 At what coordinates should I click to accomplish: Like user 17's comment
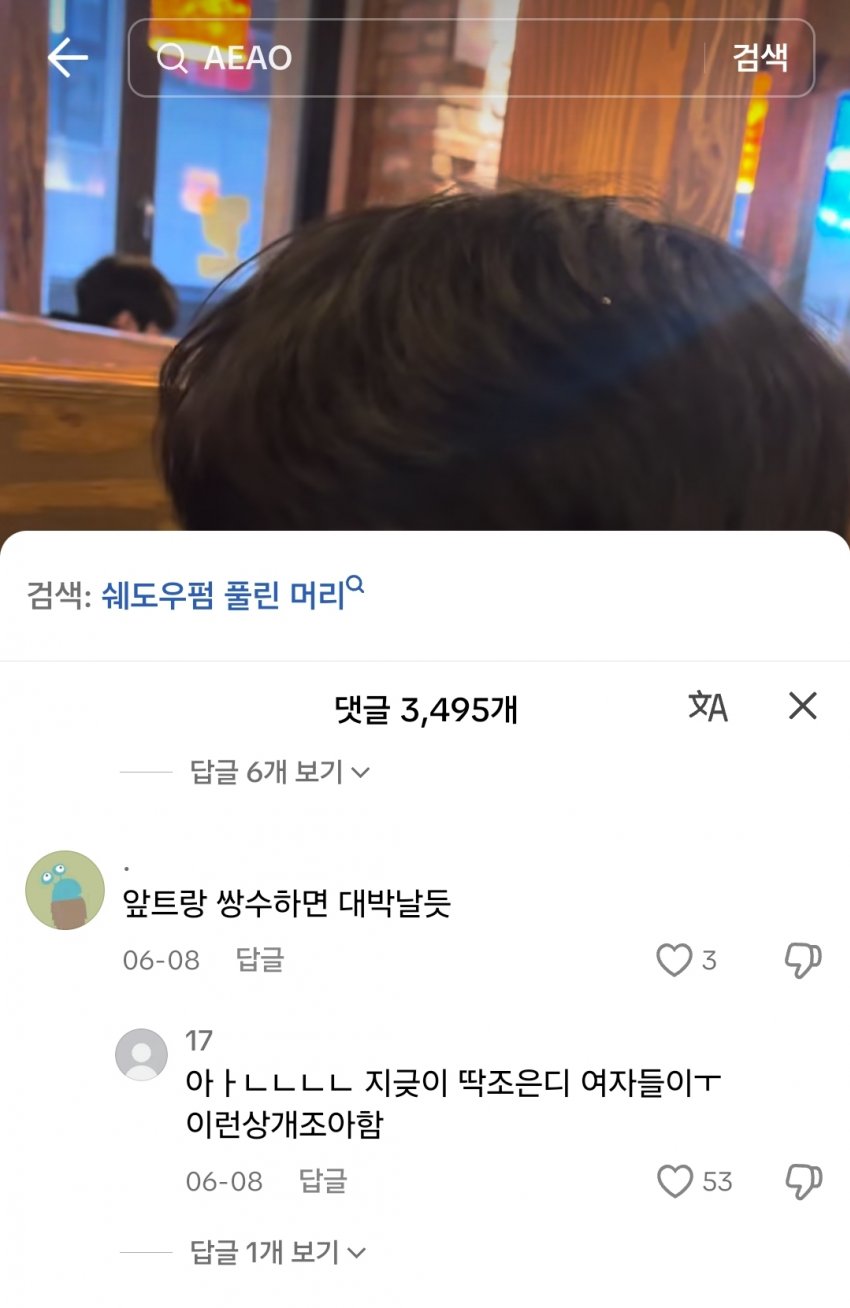pyautogui.click(x=676, y=1181)
